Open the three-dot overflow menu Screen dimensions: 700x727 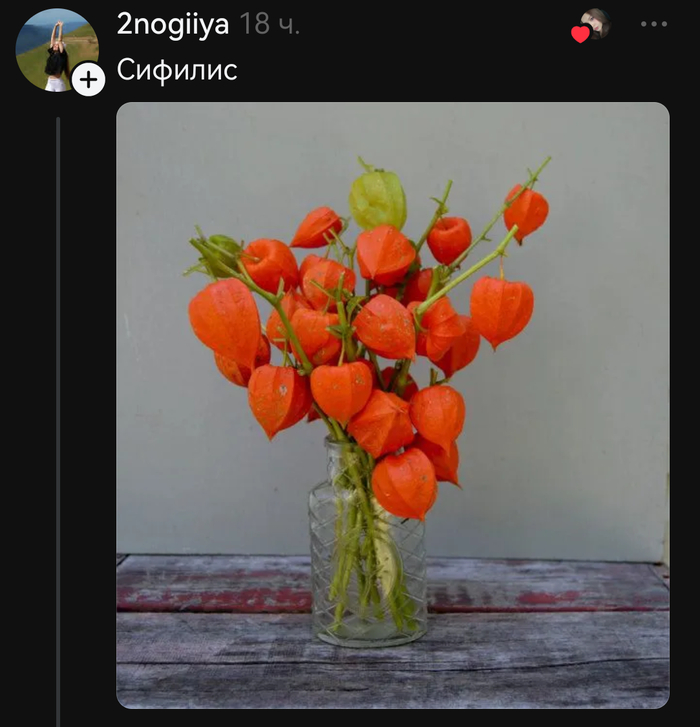[x=654, y=24]
